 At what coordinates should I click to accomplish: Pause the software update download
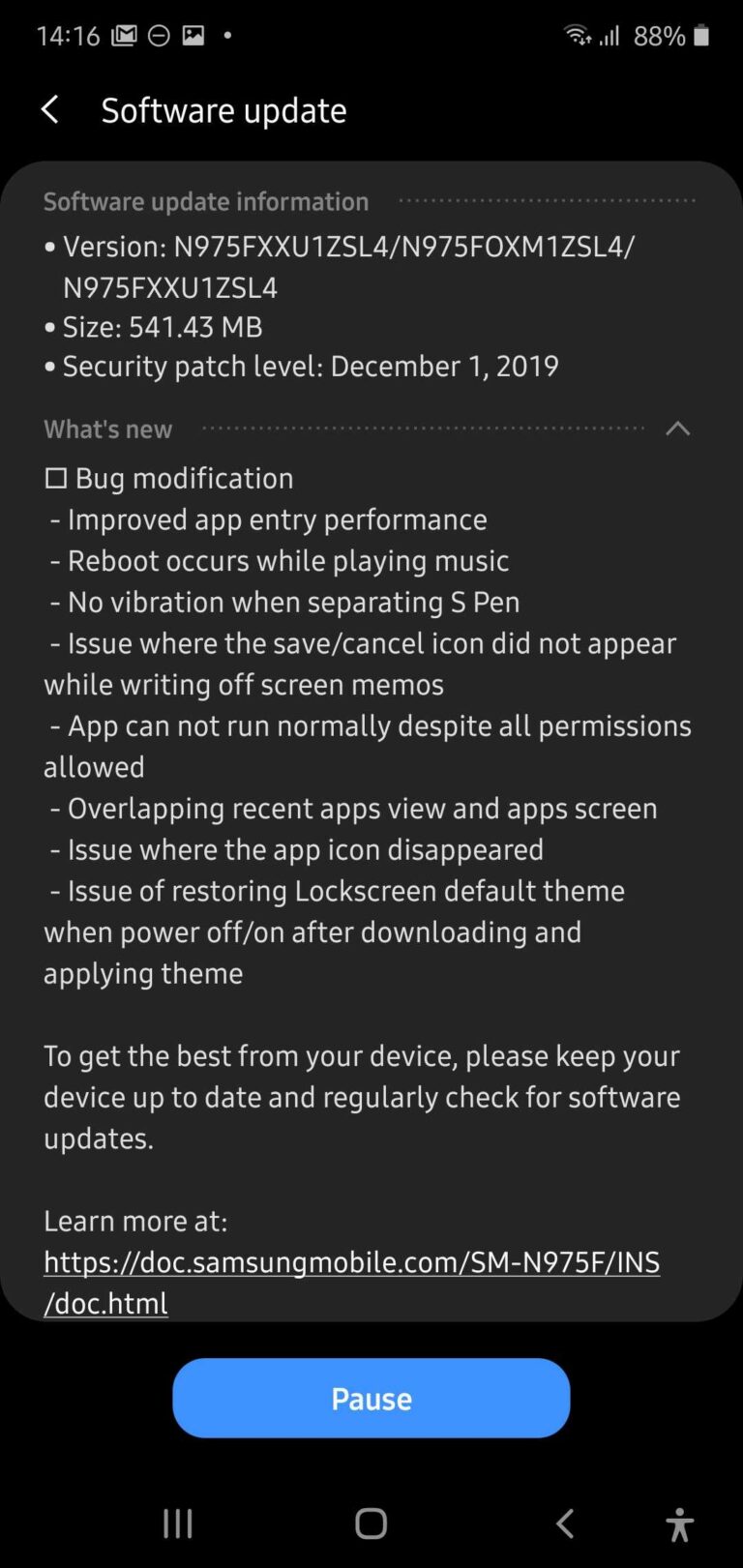point(371,1398)
